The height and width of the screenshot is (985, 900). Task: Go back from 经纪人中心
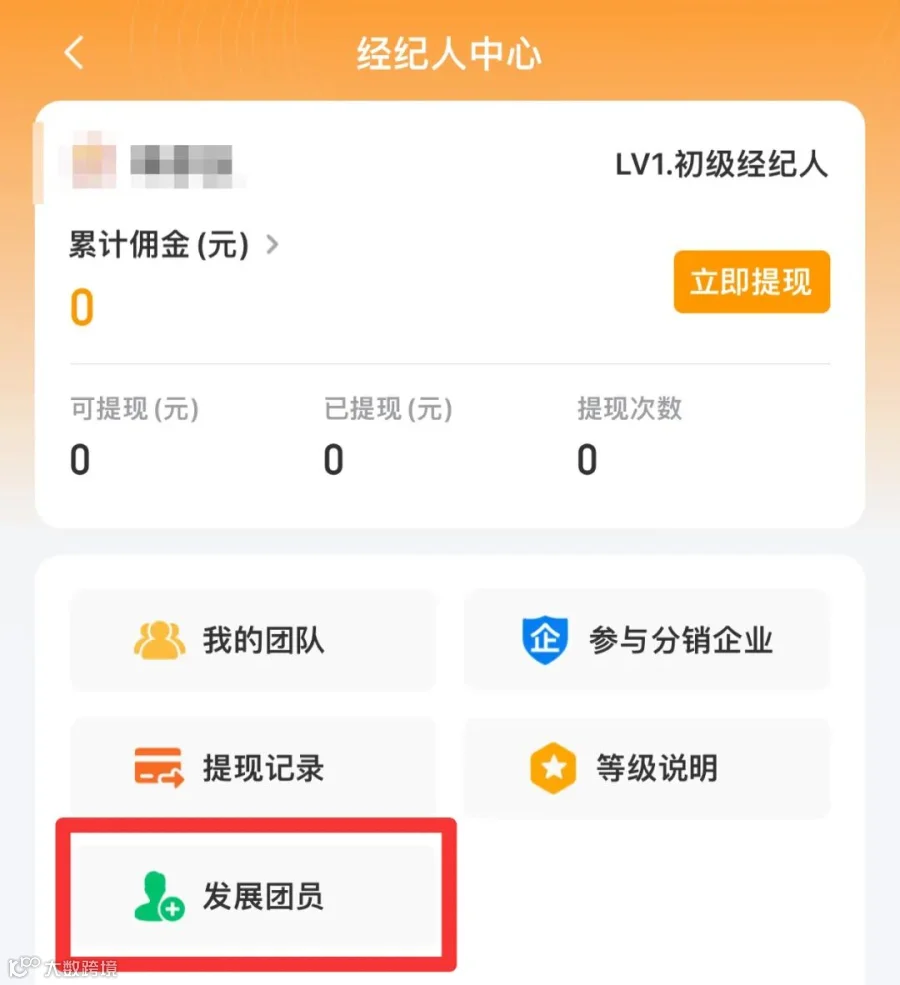click(74, 52)
